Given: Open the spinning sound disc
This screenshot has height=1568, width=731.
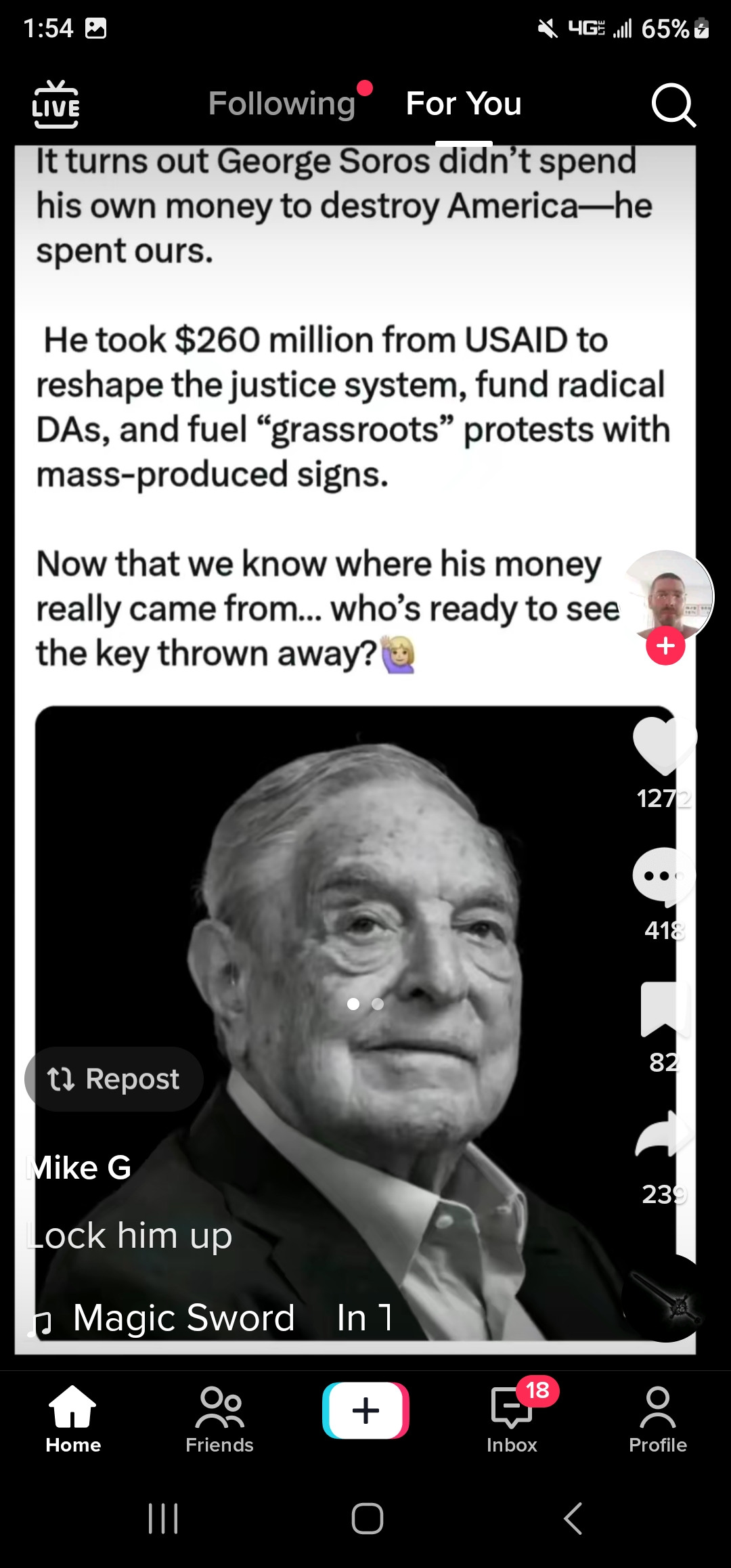Looking at the screenshot, I should (x=665, y=1298).
